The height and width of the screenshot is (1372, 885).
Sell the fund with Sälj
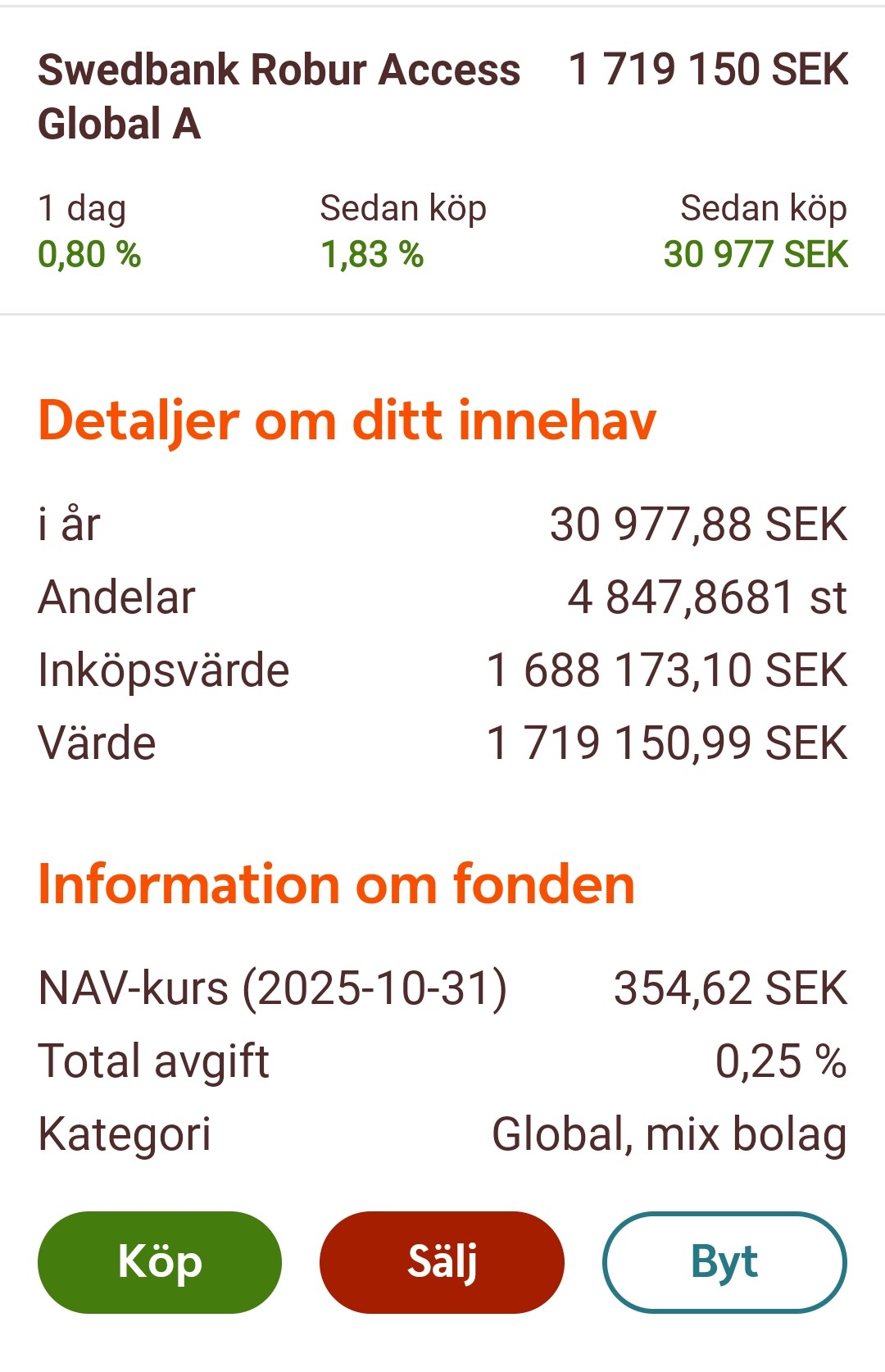(442, 1262)
